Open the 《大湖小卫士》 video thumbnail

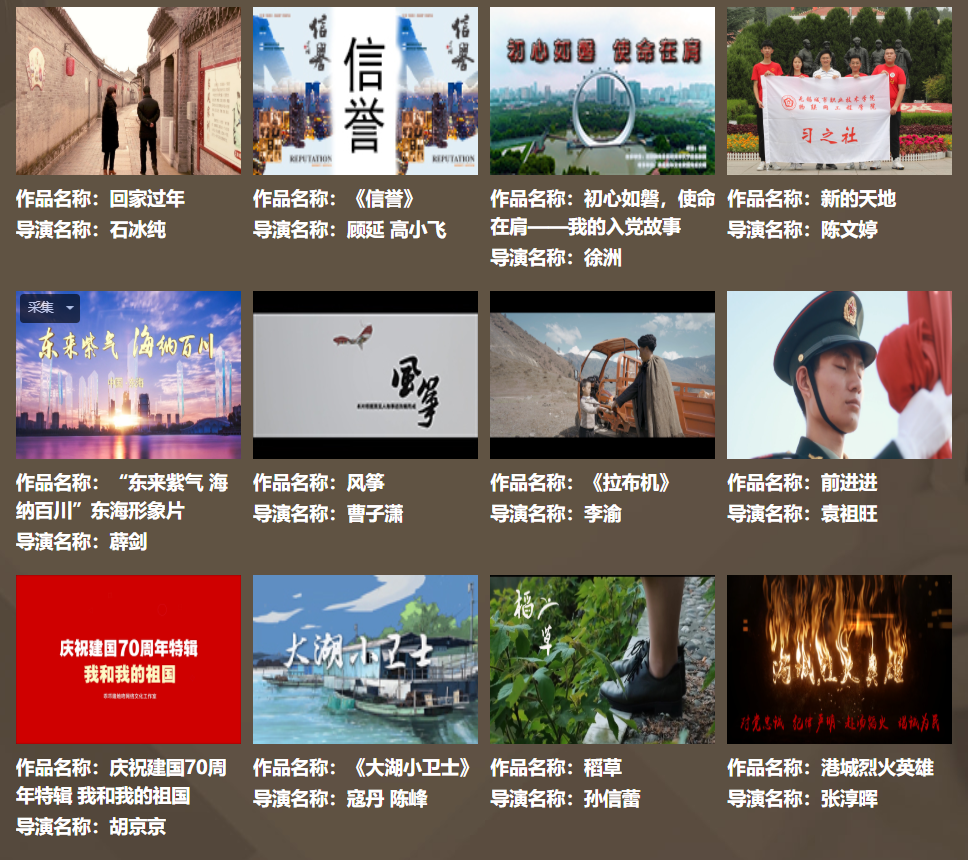[x=365, y=659]
